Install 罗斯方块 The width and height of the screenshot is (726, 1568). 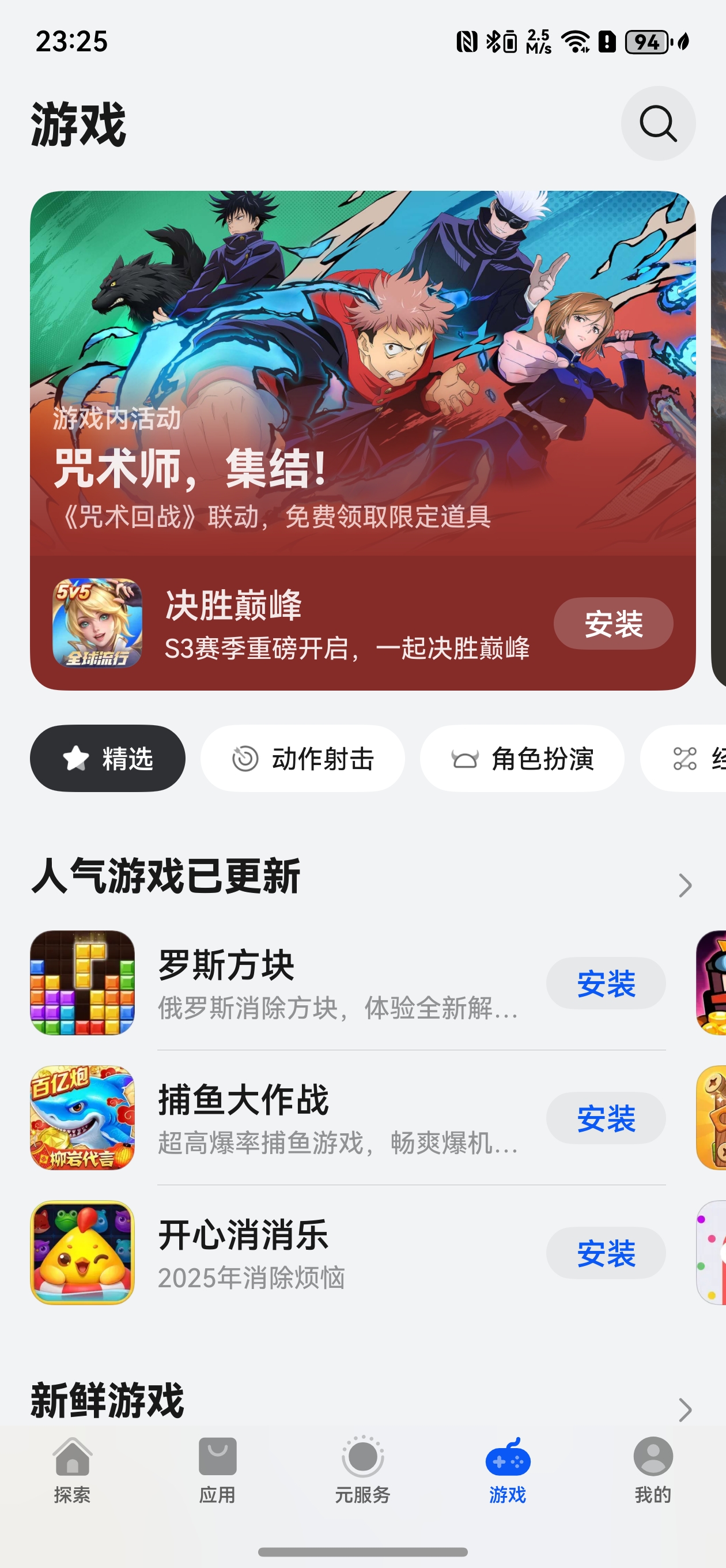click(605, 983)
